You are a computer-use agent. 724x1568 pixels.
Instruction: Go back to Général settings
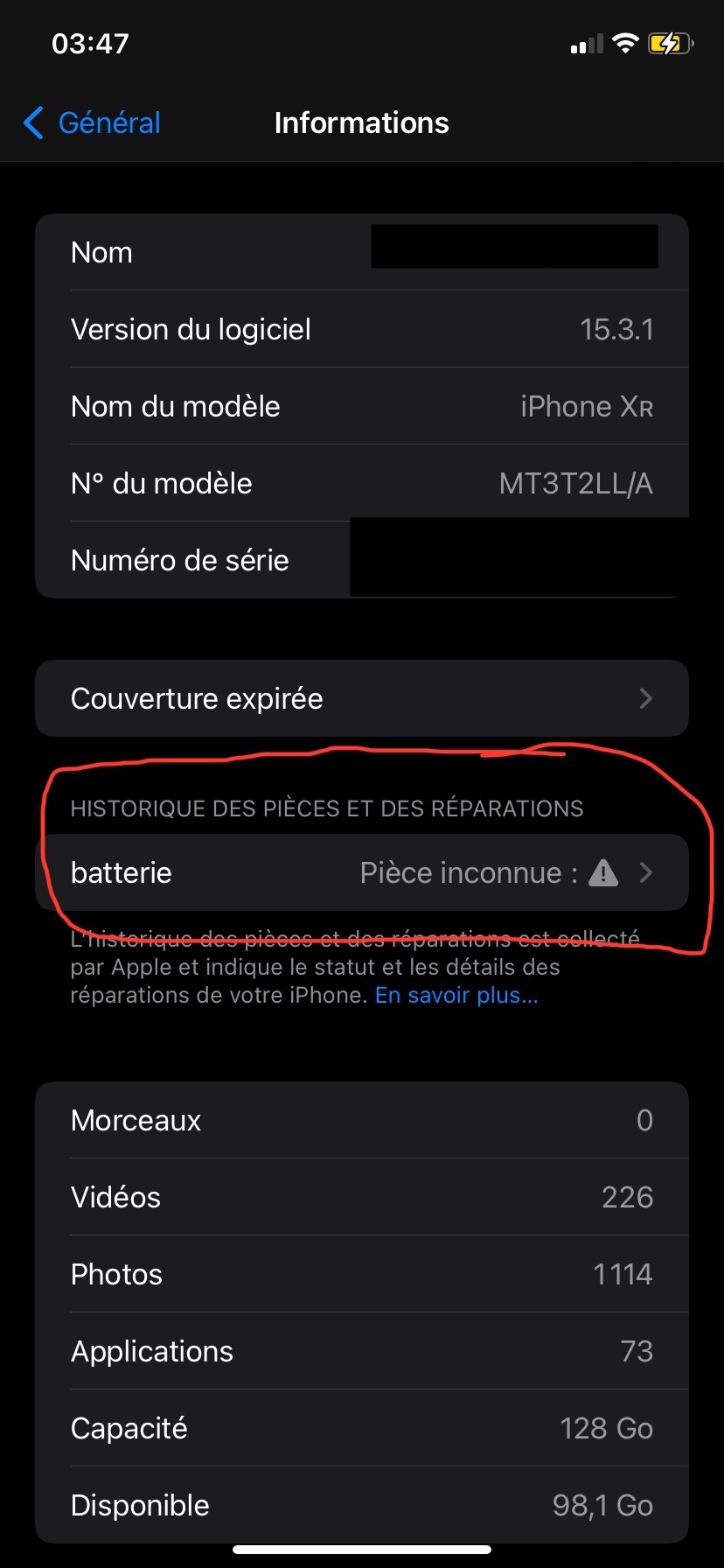coord(92,123)
